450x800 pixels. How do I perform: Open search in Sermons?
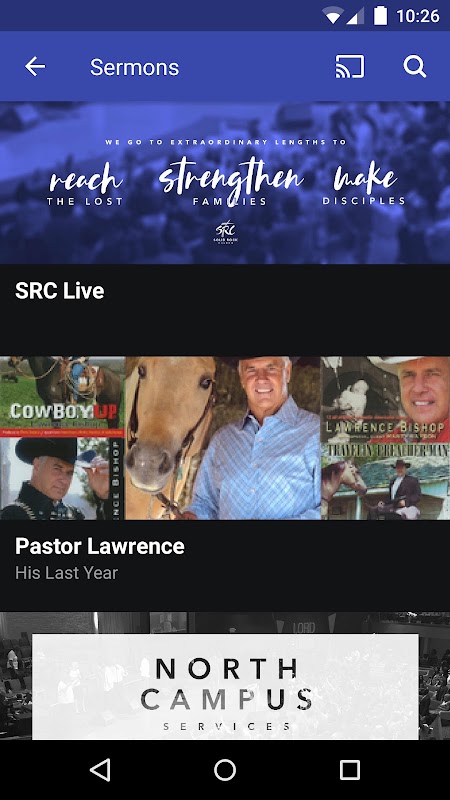(x=415, y=66)
